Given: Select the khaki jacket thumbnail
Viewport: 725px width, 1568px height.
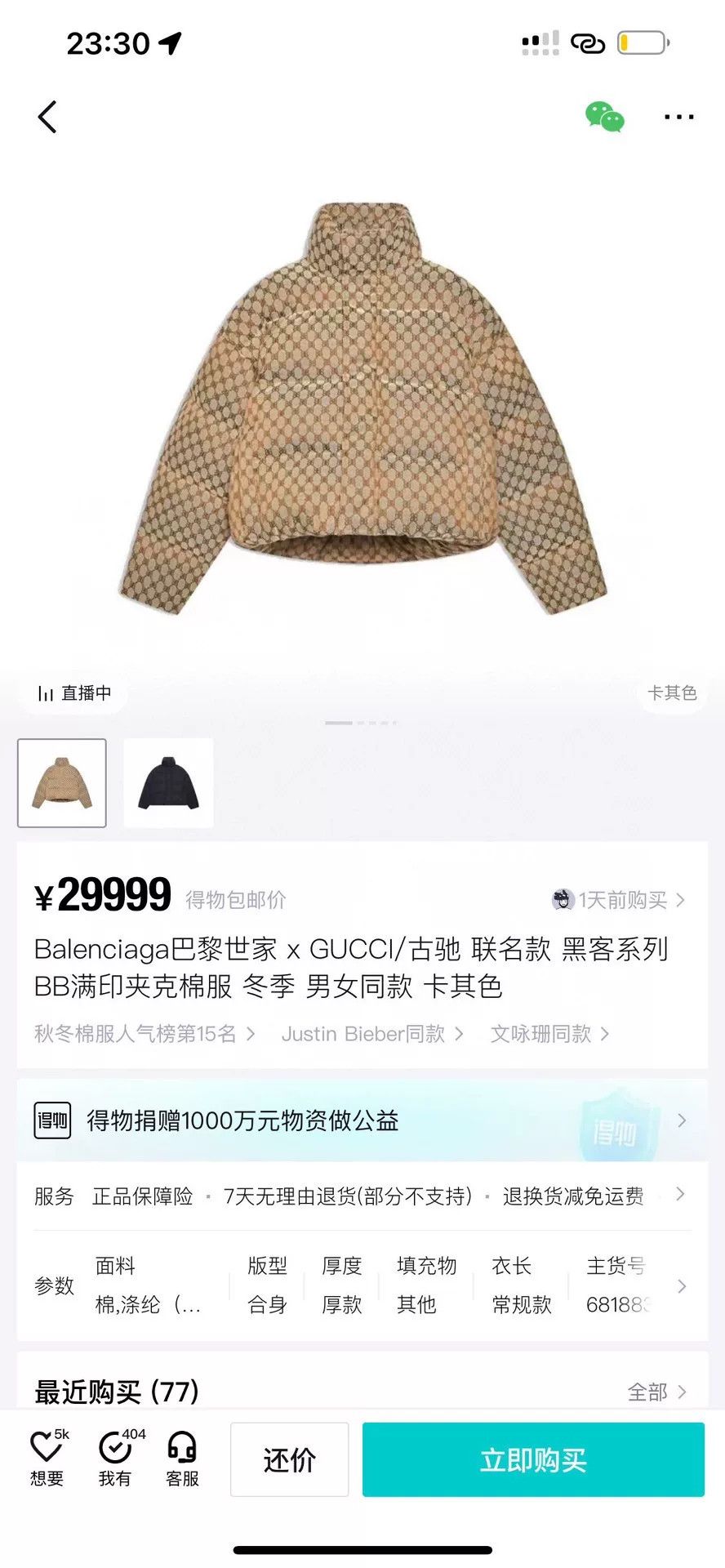Looking at the screenshot, I should pos(62,783).
